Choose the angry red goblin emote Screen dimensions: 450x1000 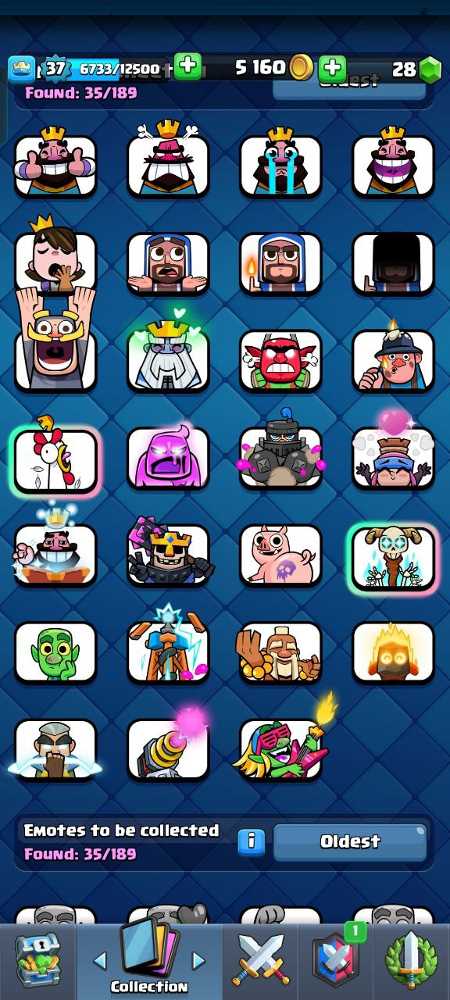280,360
